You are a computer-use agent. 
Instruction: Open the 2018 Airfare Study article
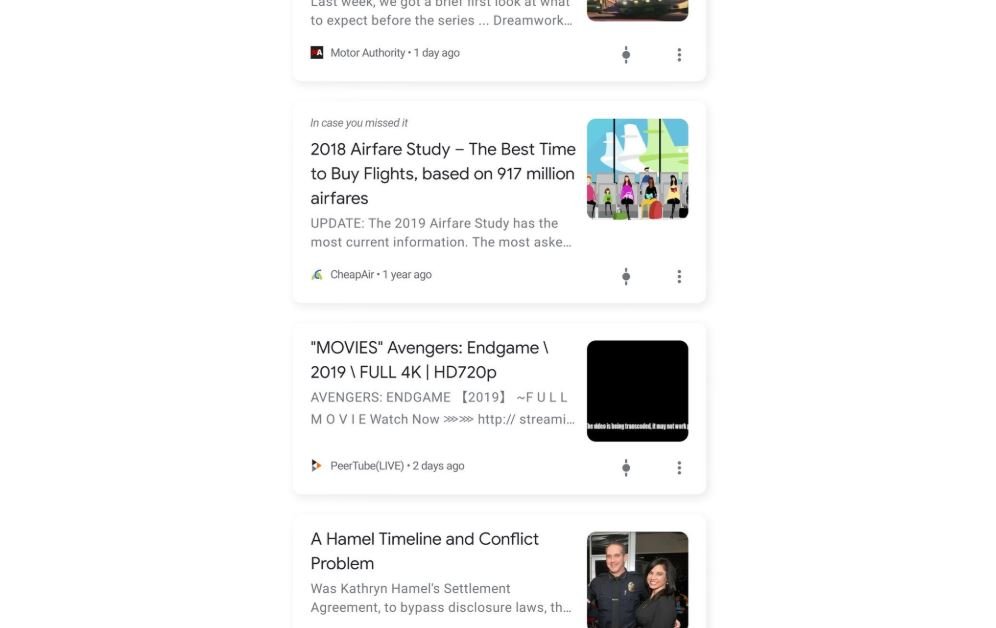point(443,173)
